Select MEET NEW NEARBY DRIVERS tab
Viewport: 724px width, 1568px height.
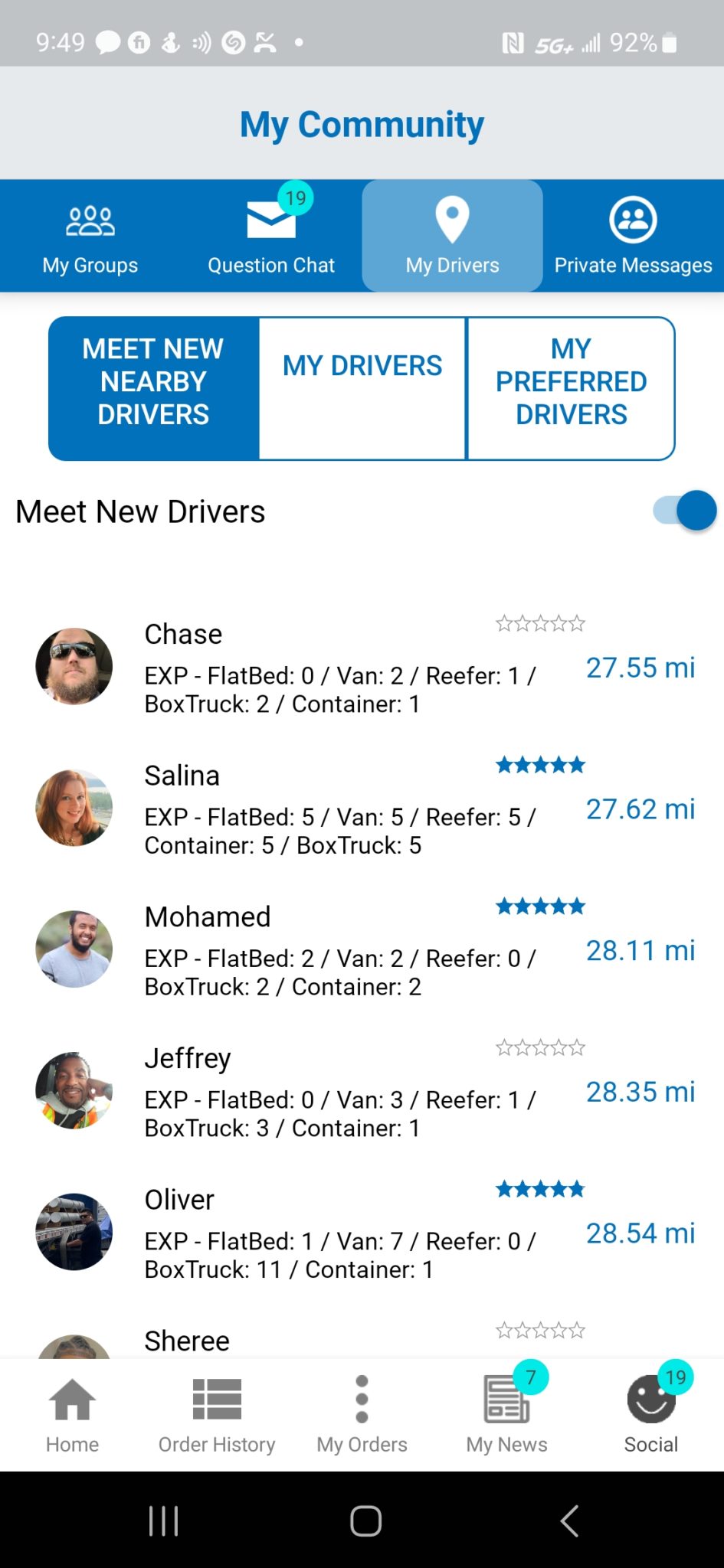tap(152, 382)
